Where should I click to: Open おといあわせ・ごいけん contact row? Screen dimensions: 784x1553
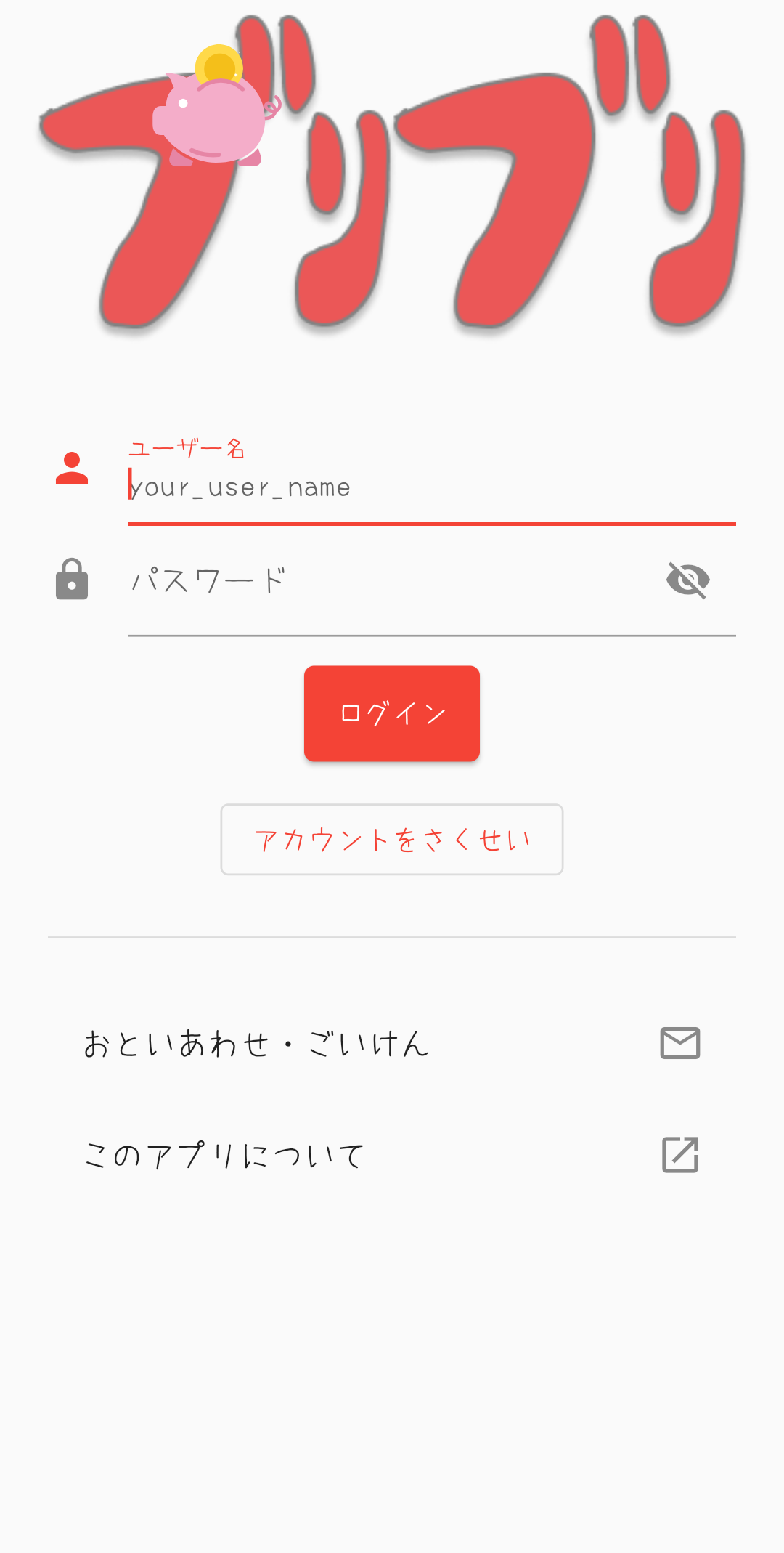[392, 1044]
